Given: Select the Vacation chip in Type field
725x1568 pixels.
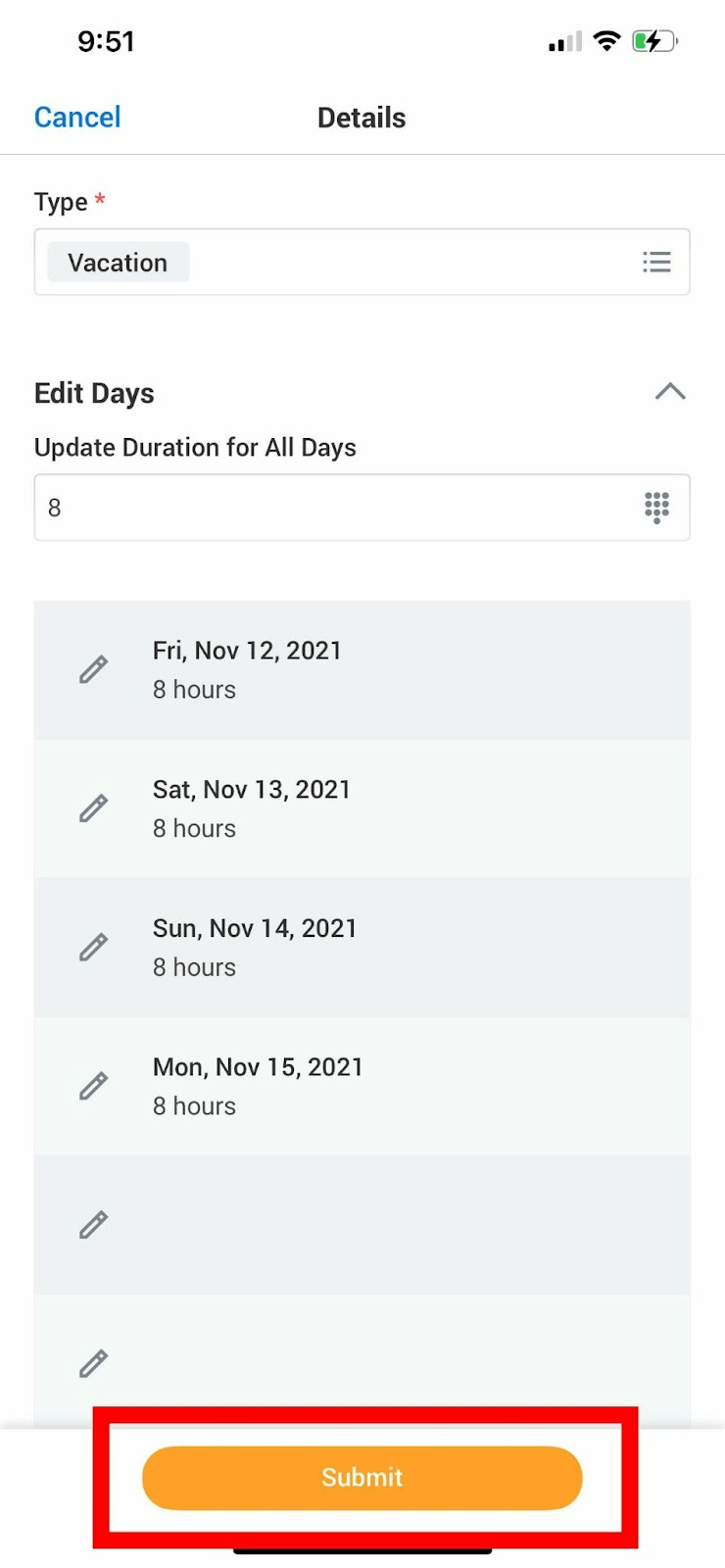Looking at the screenshot, I should coord(118,262).
